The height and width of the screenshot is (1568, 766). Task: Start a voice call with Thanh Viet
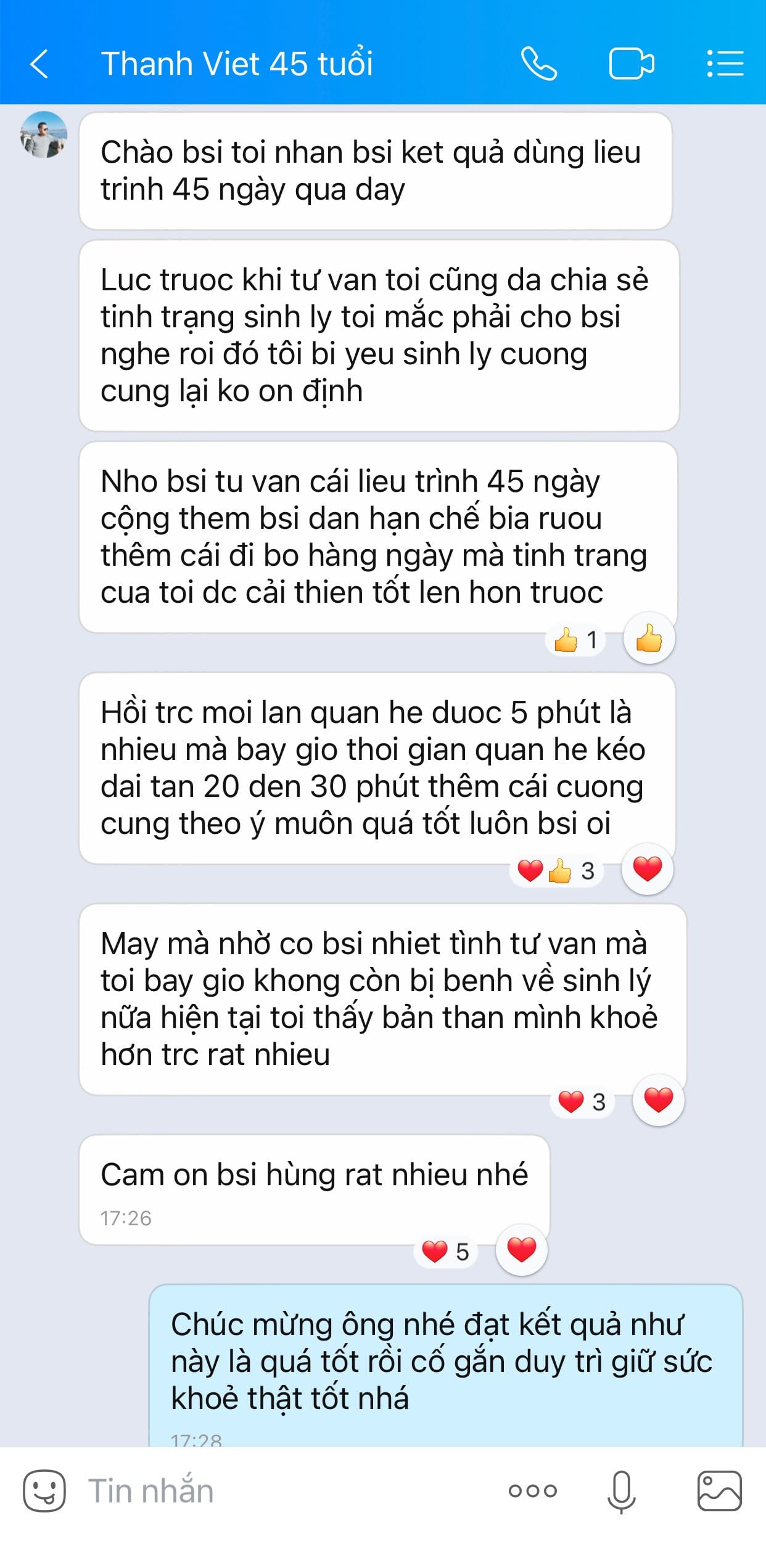tap(538, 64)
